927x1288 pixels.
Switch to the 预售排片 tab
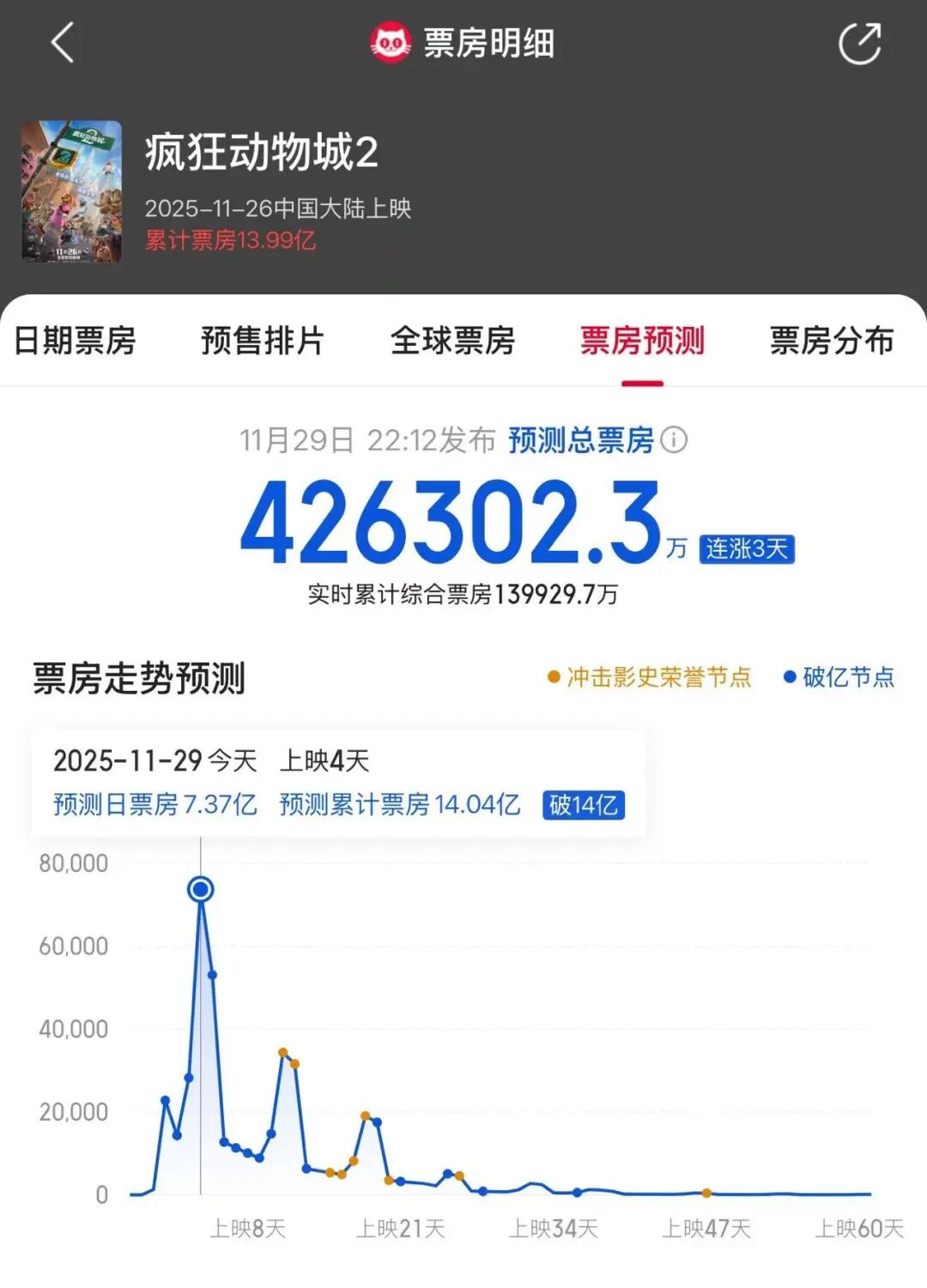pos(262,341)
